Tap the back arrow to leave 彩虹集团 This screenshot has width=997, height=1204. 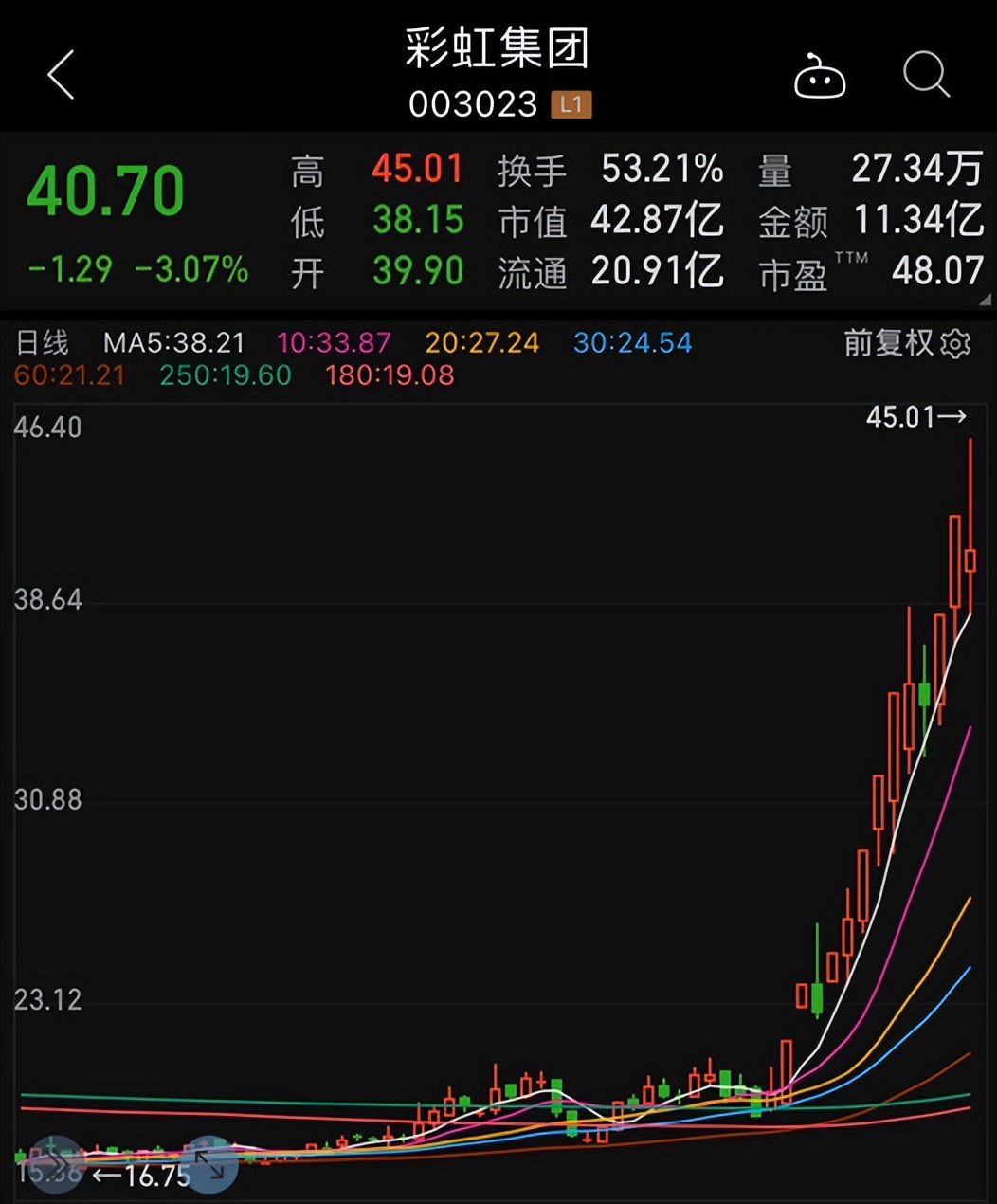pos(60,76)
